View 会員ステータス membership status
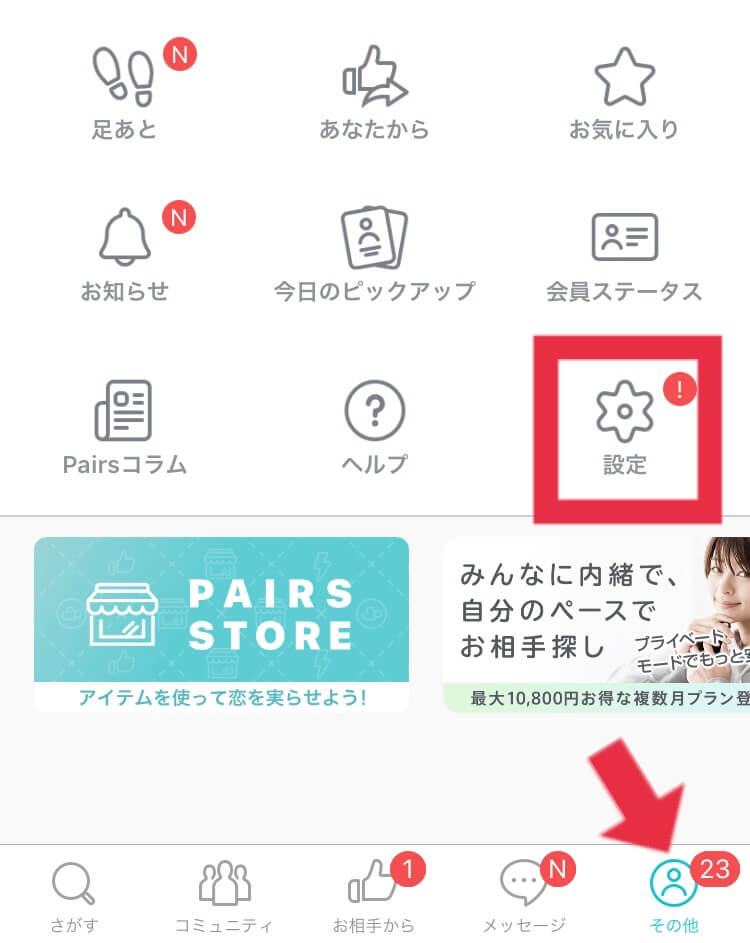This screenshot has width=750, height=943. (x=624, y=255)
